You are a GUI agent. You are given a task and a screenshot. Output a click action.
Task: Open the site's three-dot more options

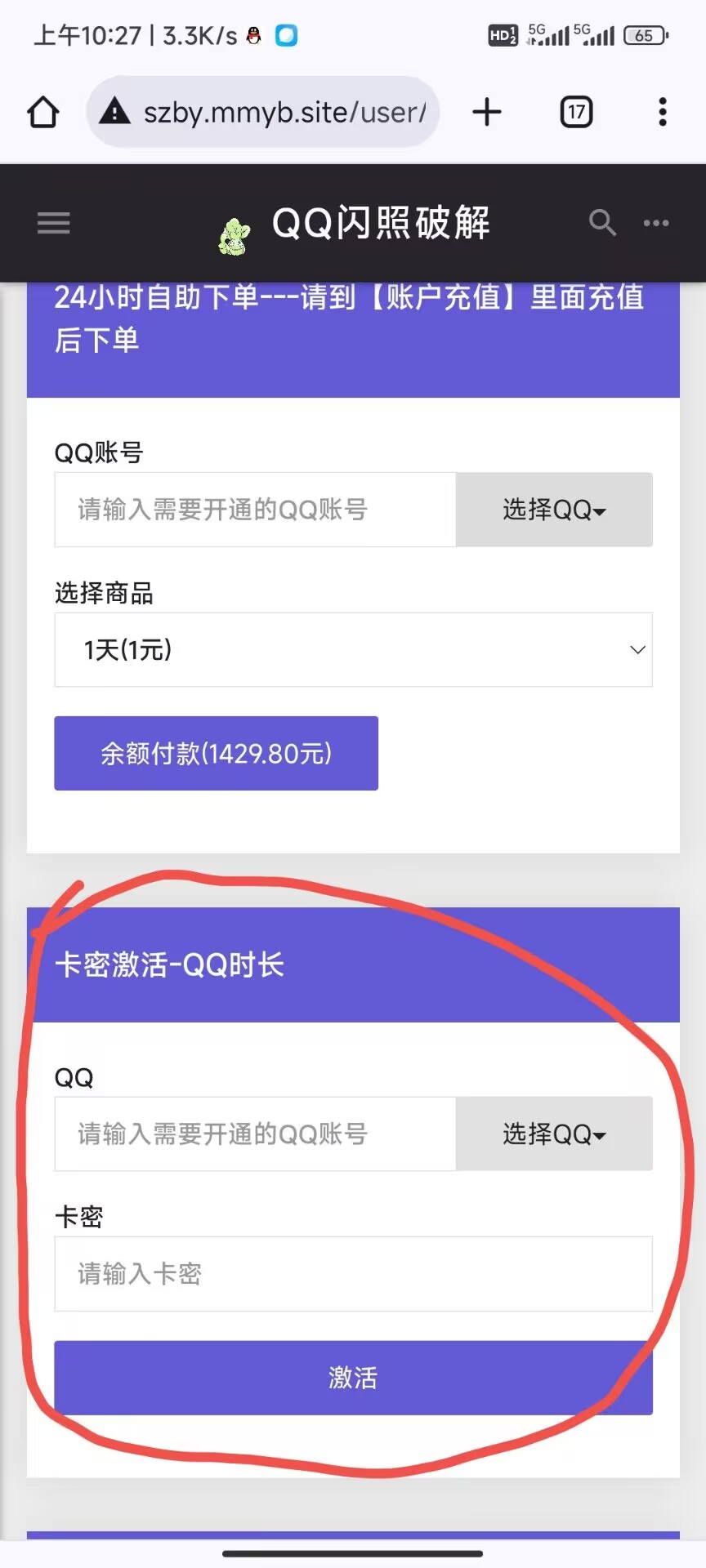click(656, 223)
